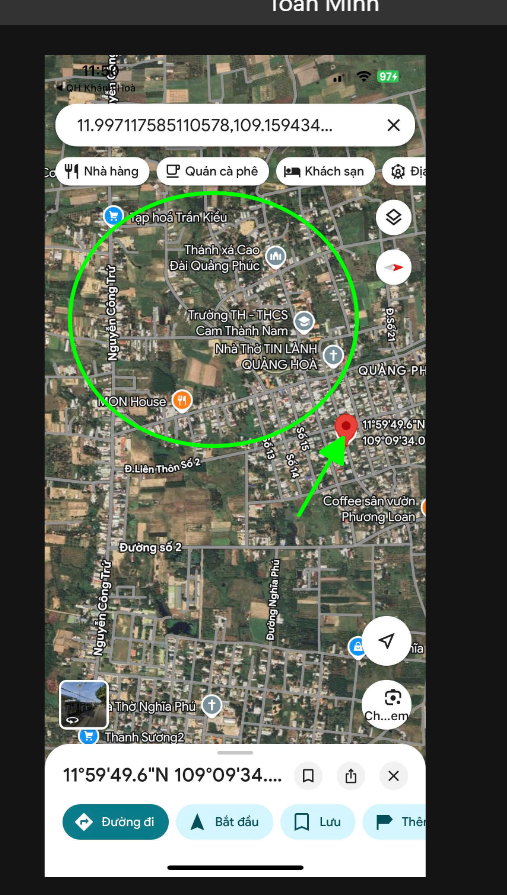Bookmark the dropped pin location

tap(308, 776)
